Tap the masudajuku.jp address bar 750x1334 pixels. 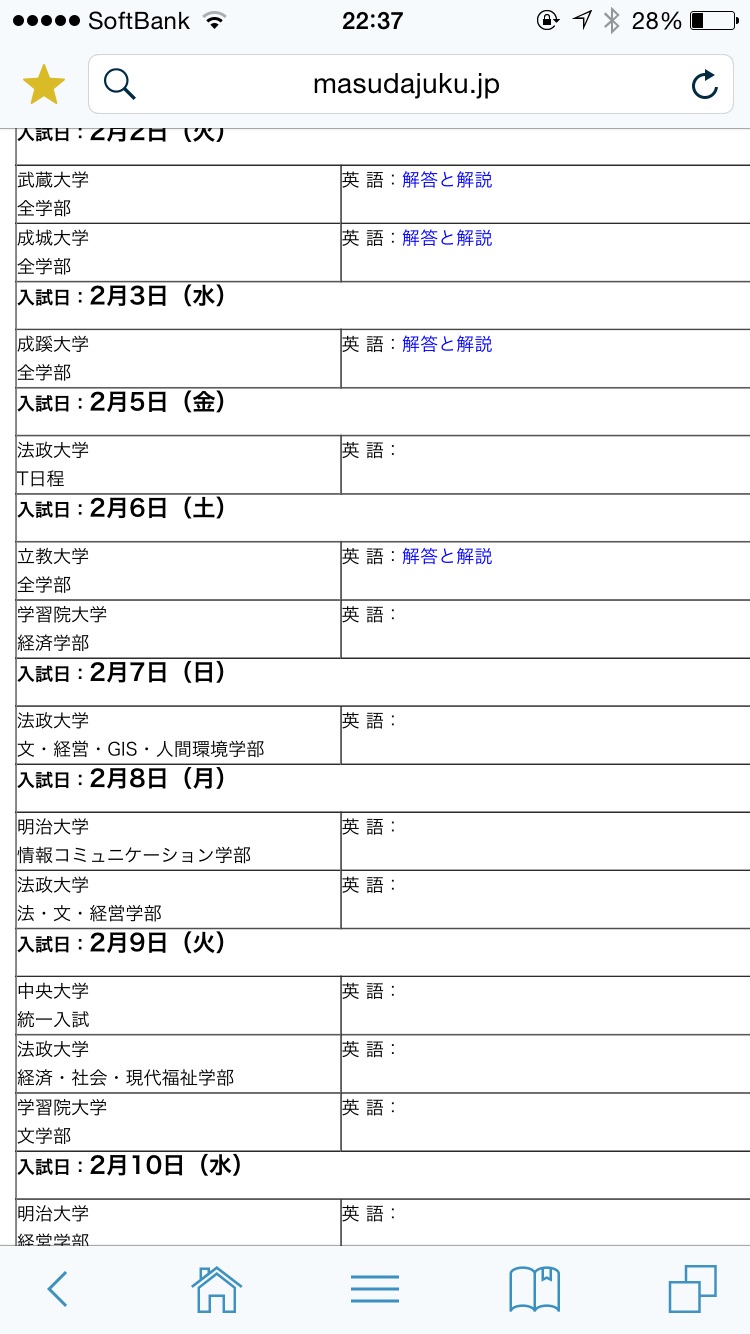405,85
